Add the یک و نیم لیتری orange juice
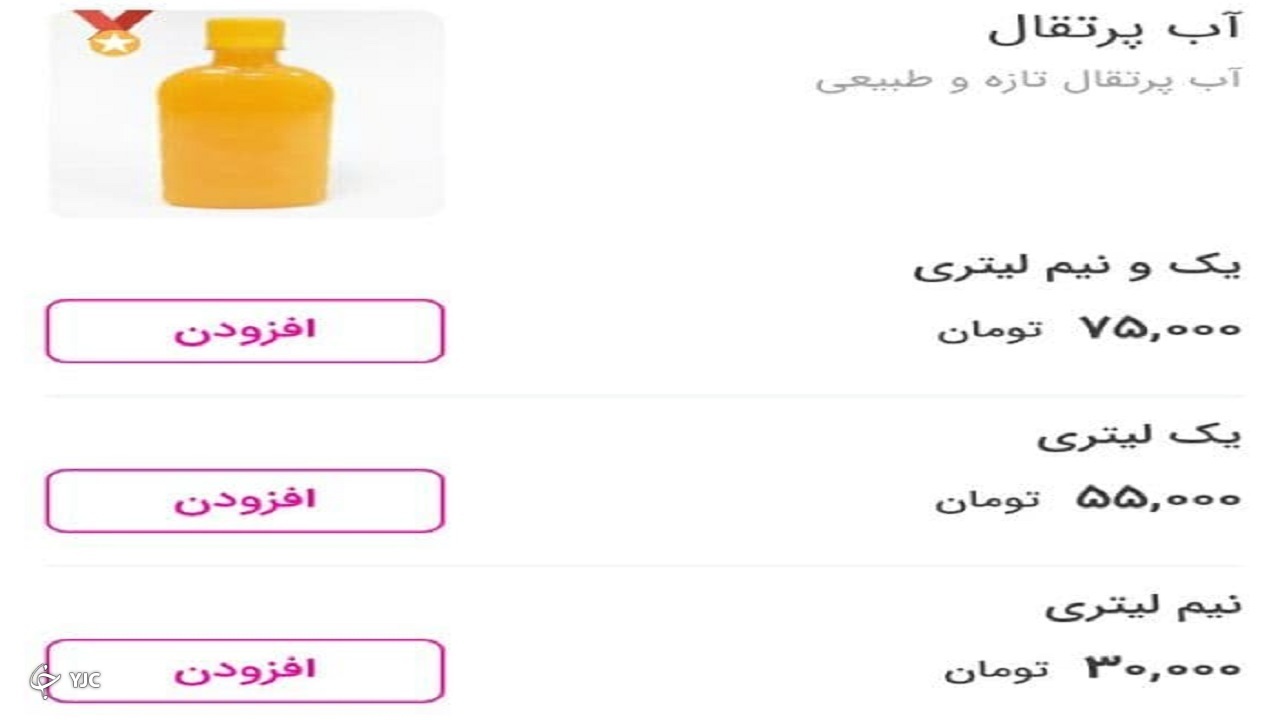Viewport: 1280px width, 720px height. click(x=245, y=330)
